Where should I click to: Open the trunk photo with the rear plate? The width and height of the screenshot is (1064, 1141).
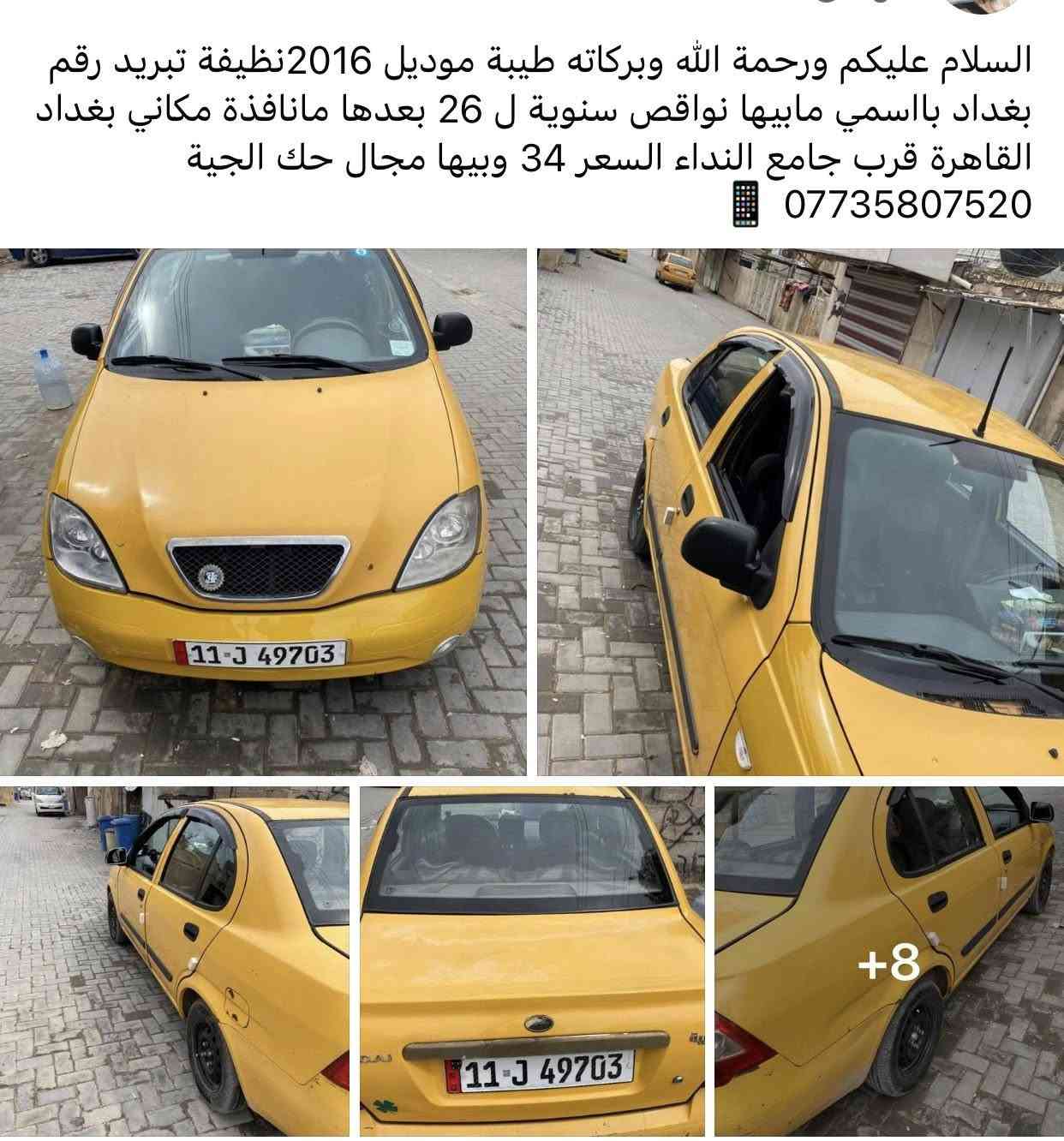(531, 961)
